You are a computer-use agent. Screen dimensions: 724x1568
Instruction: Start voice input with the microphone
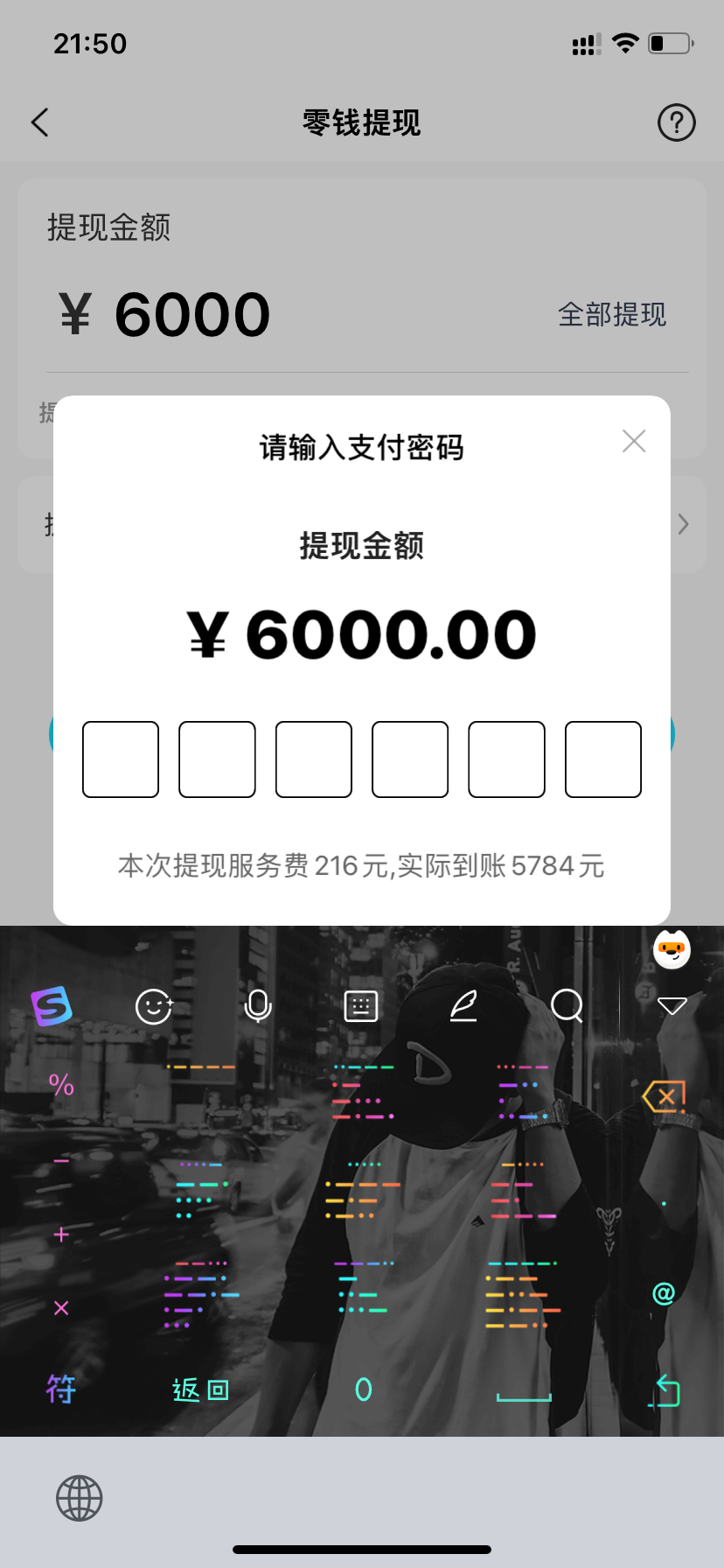(x=258, y=1006)
